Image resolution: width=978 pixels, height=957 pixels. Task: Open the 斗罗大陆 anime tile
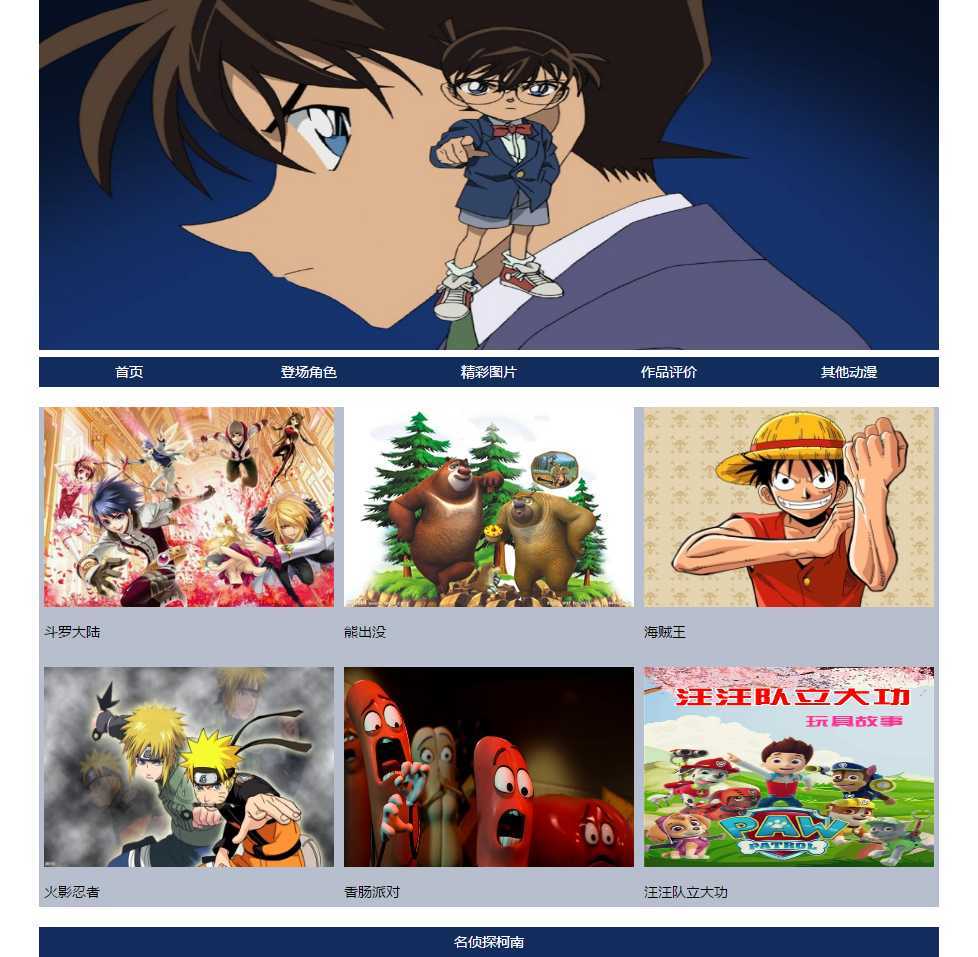189,507
